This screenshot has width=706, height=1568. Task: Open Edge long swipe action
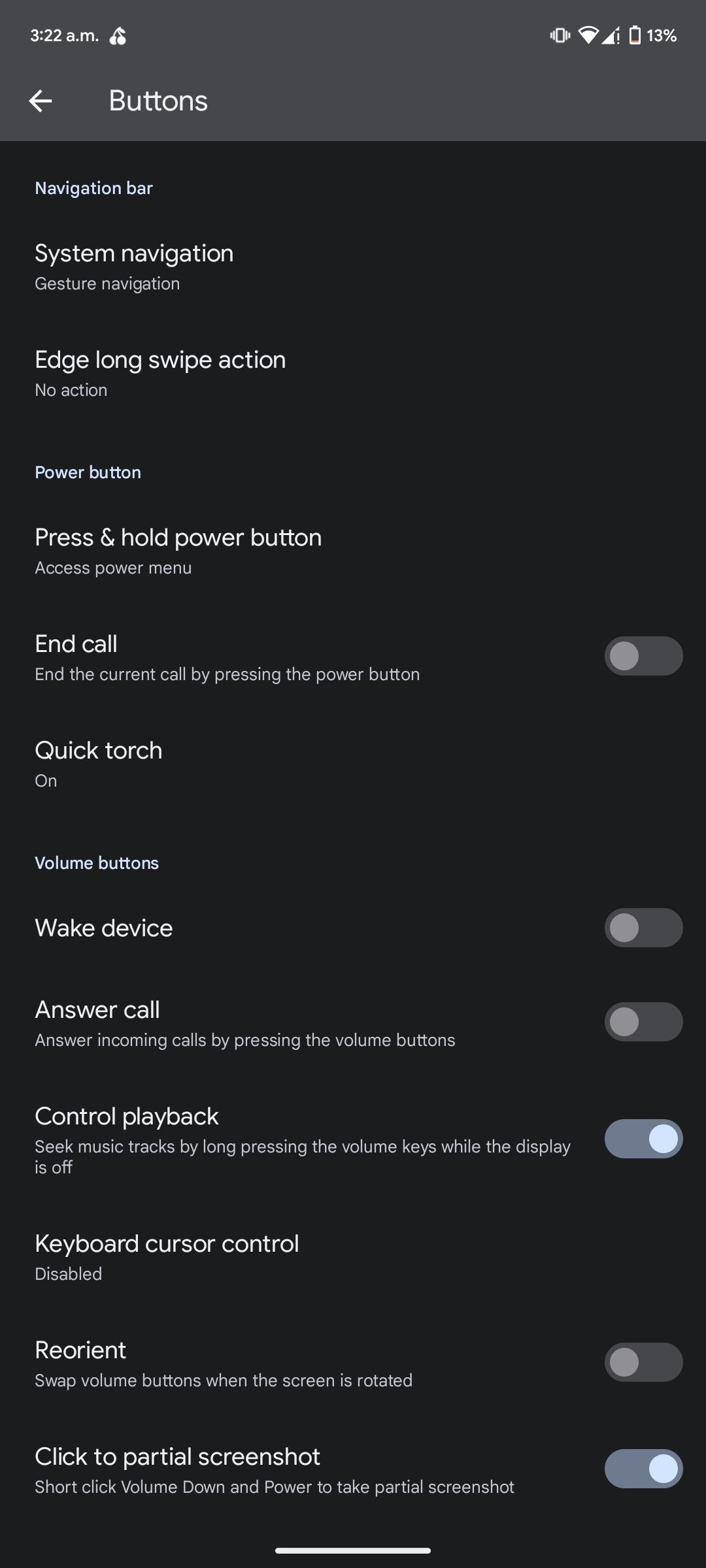point(160,373)
